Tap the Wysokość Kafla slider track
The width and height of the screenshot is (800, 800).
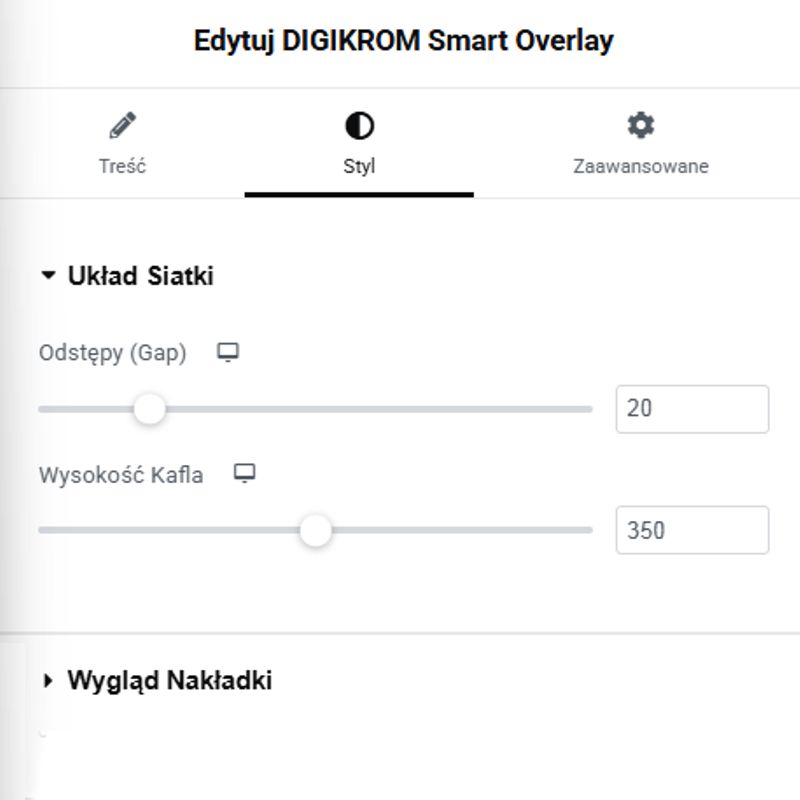pos(450,530)
